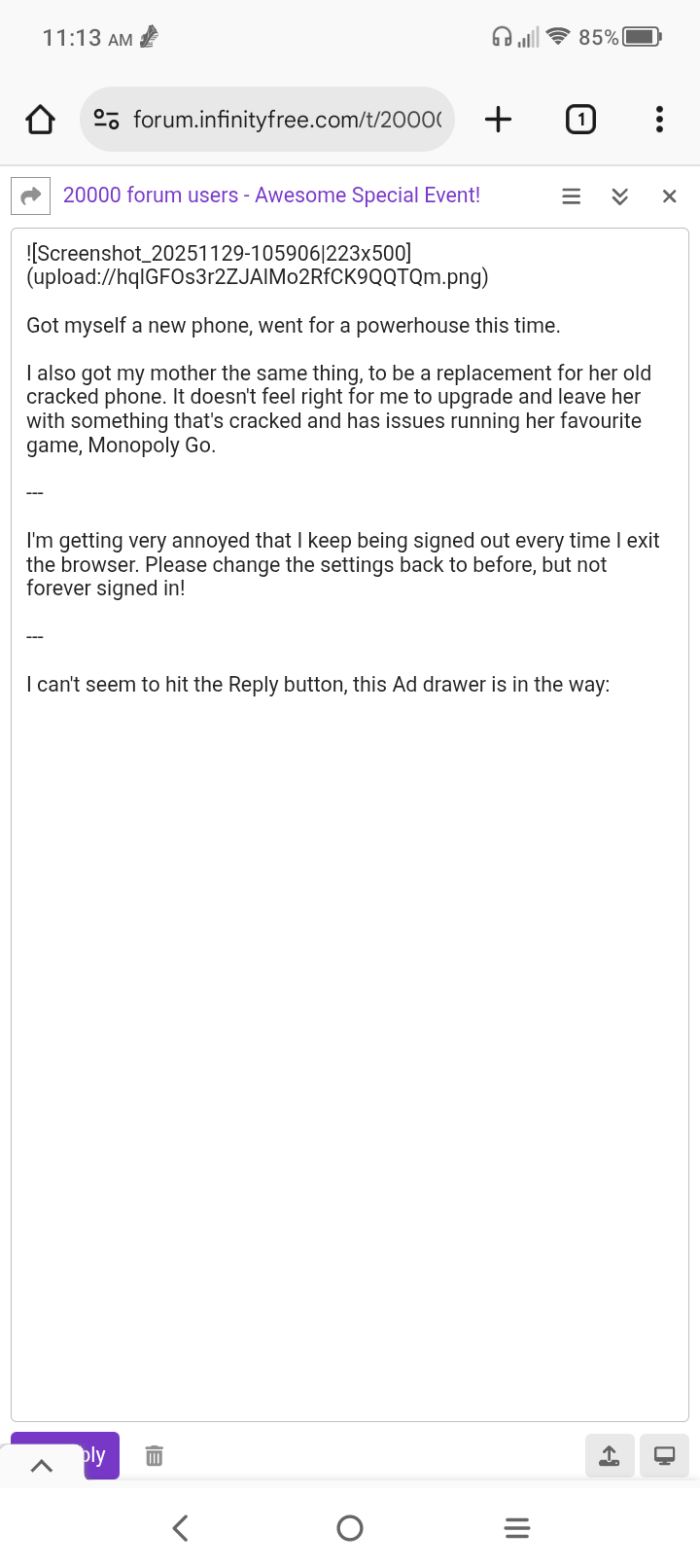Submit the post with Reply button
700x1568 pixels.
(101, 1455)
